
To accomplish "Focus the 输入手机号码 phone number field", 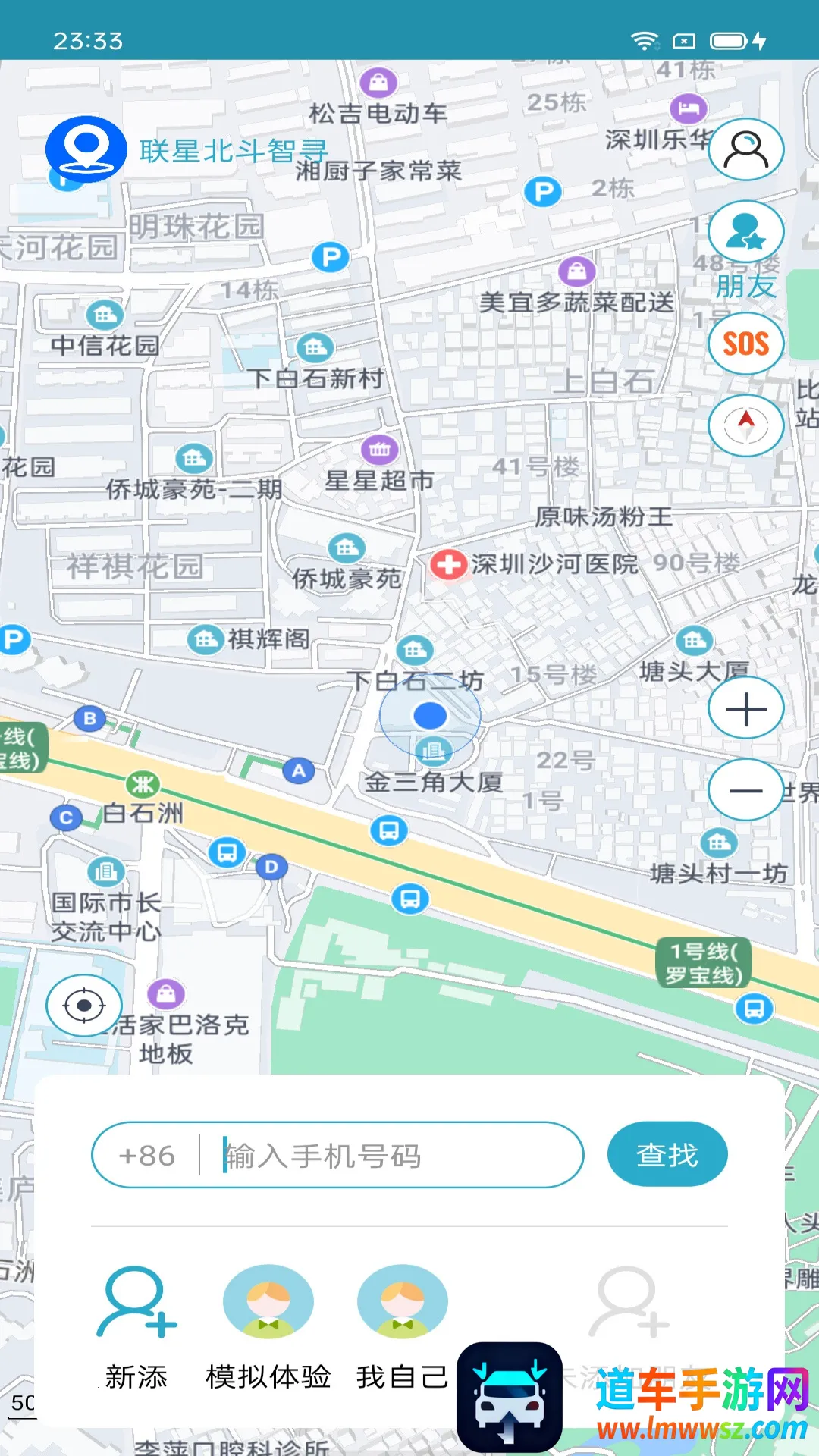I will (x=394, y=1156).
